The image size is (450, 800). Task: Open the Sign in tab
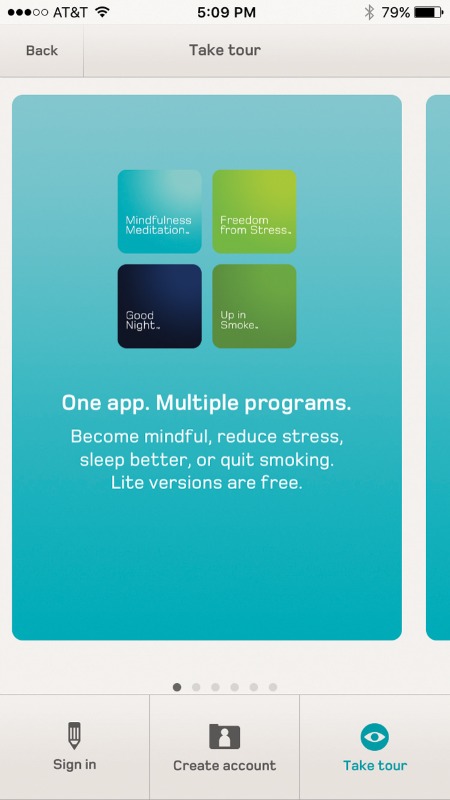point(74,746)
